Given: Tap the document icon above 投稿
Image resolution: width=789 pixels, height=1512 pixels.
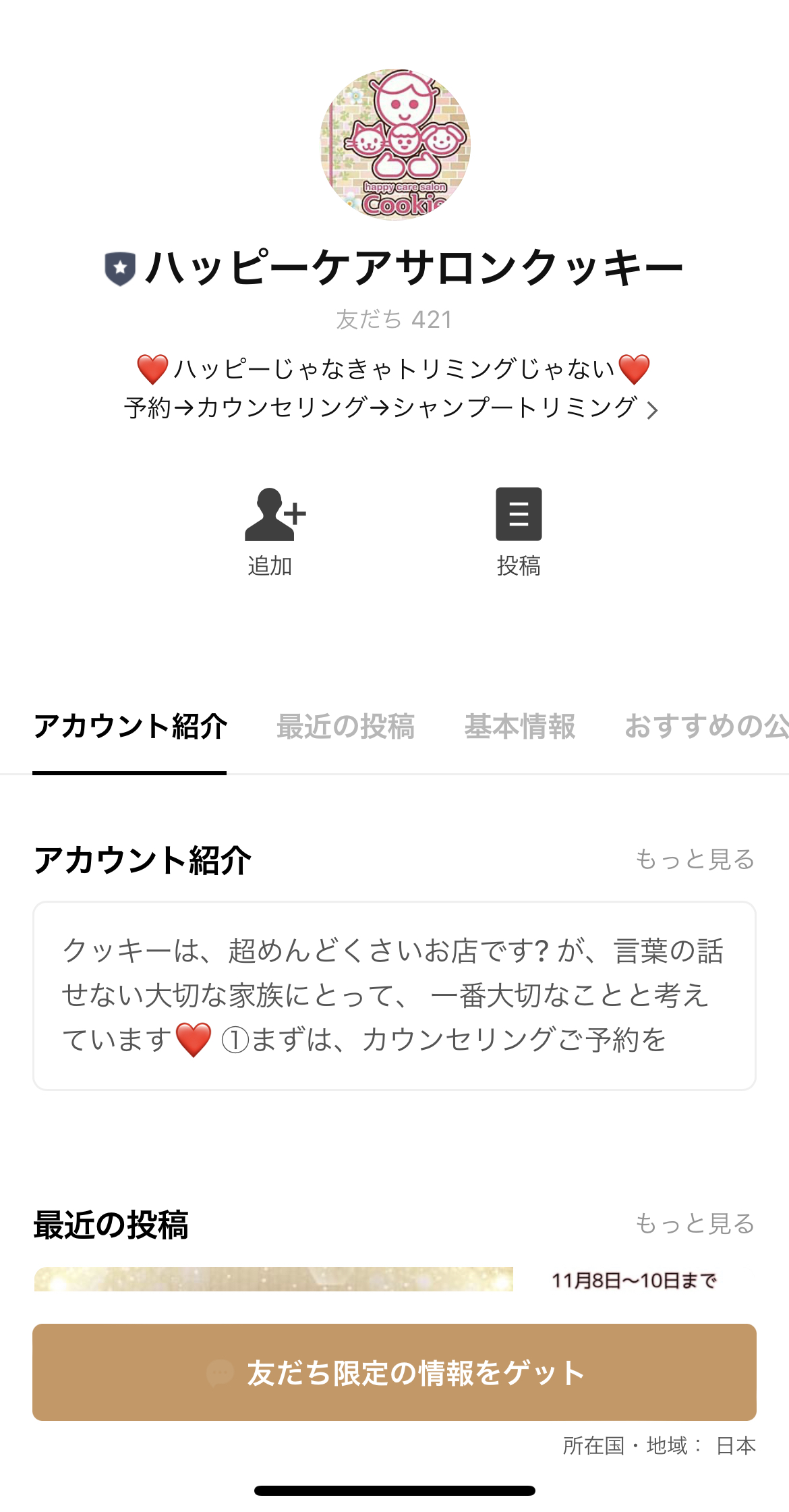Looking at the screenshot, I should tap(518, 515).
